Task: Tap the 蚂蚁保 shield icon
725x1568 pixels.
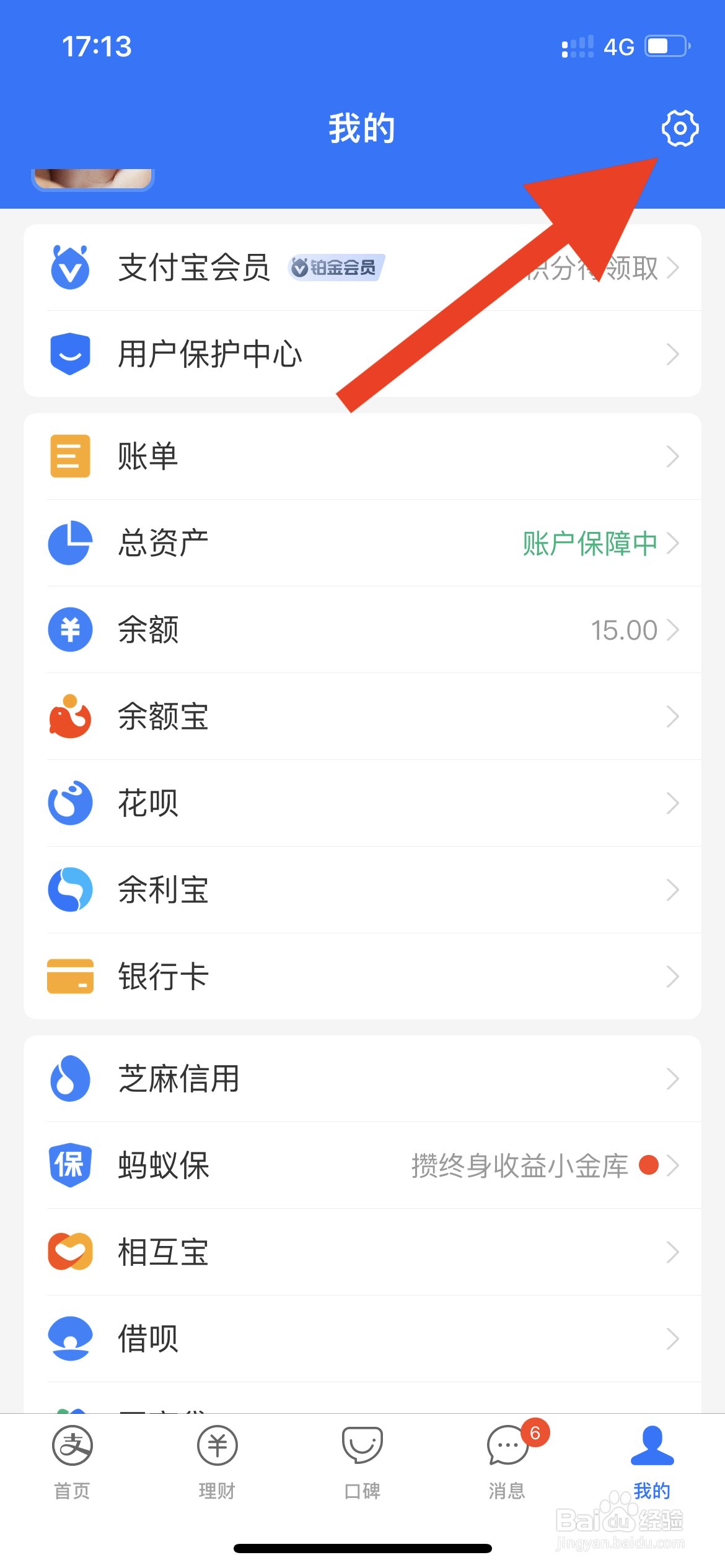Action: pyautogui.click(x=70, y=1165)
